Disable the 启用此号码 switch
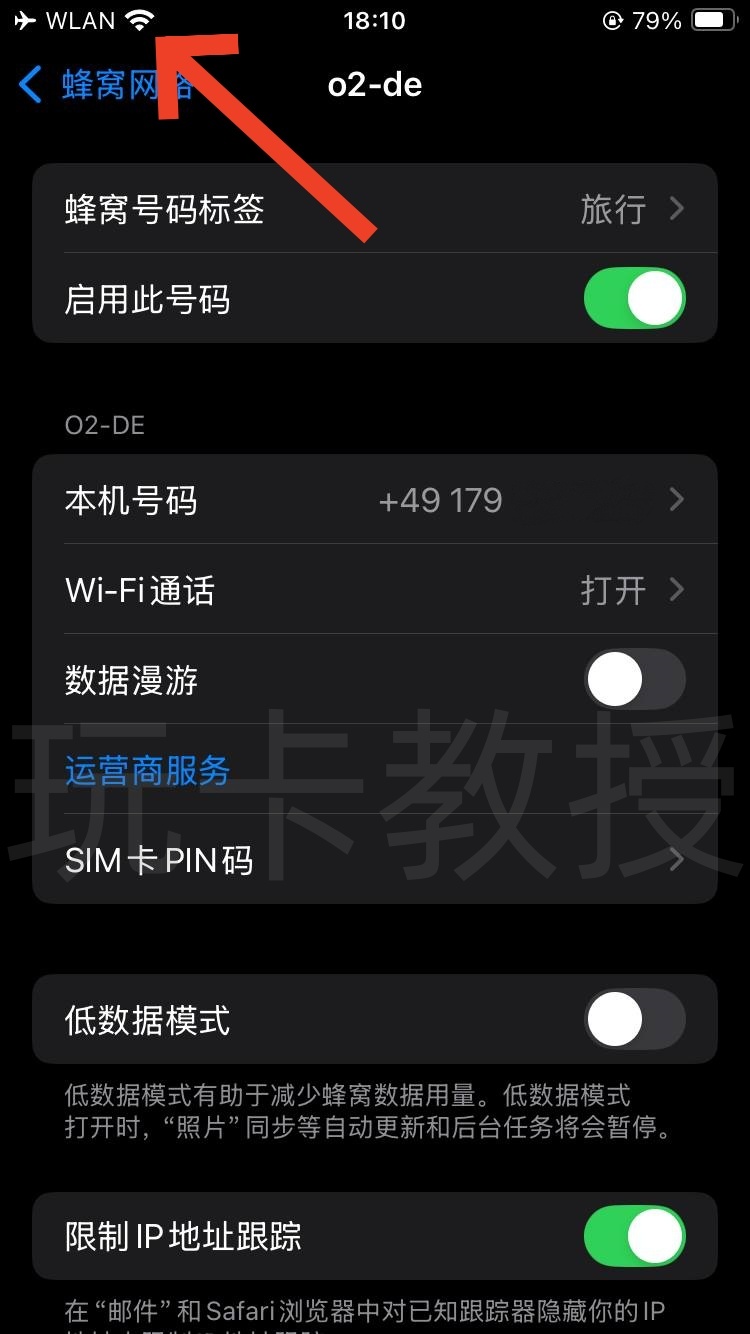The width and height of the screenshot is (750, 1334). coord(634,297)
